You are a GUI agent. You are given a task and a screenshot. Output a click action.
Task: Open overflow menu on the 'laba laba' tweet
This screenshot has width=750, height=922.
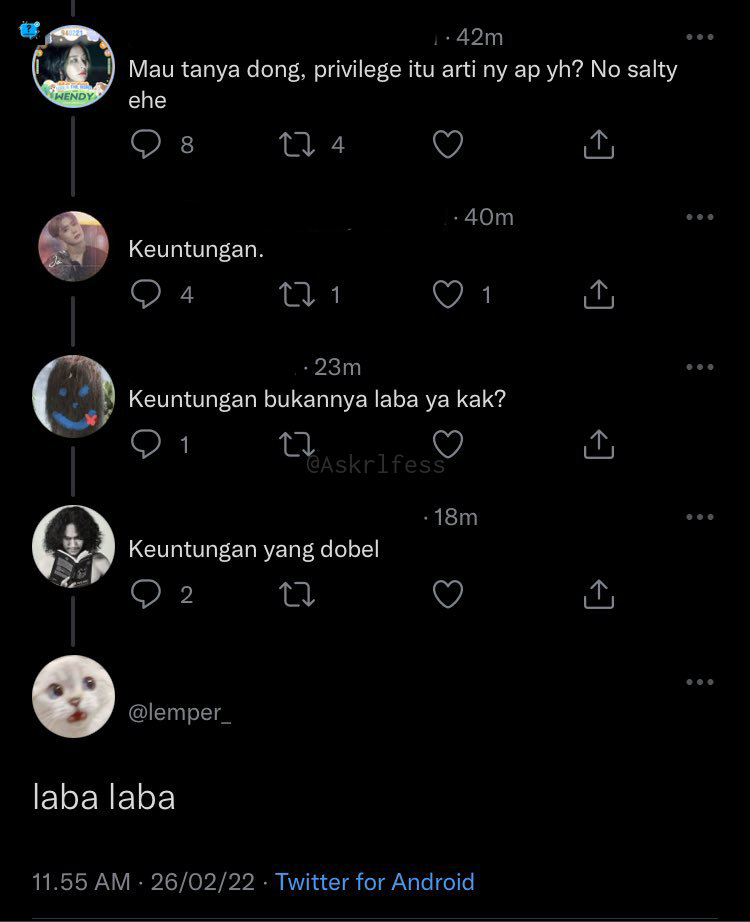click(x=699, y=682)
